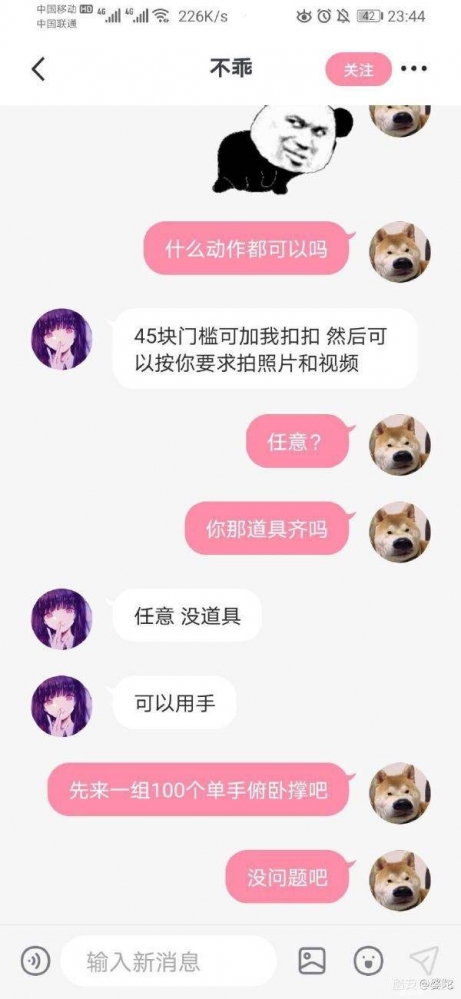Focus the 输入新消息 message field
461x999 pixels.
169,961
